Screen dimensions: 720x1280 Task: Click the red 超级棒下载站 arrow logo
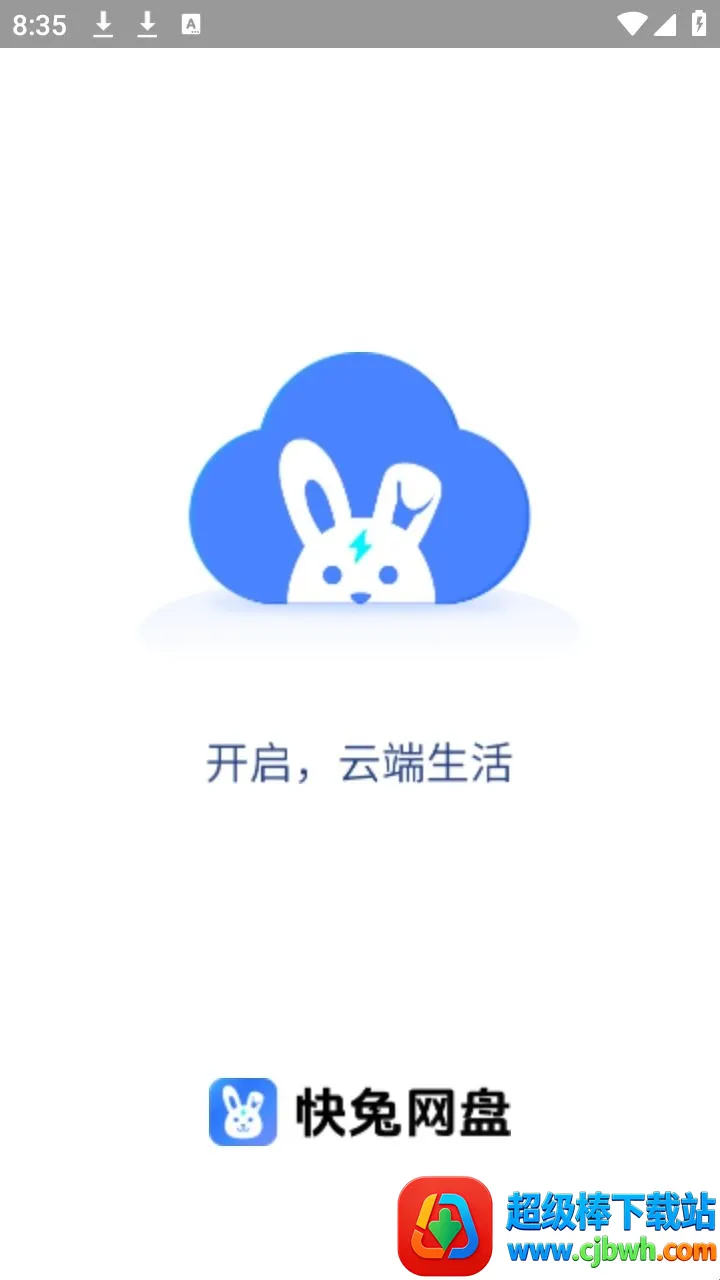[x=446, y=1224]
